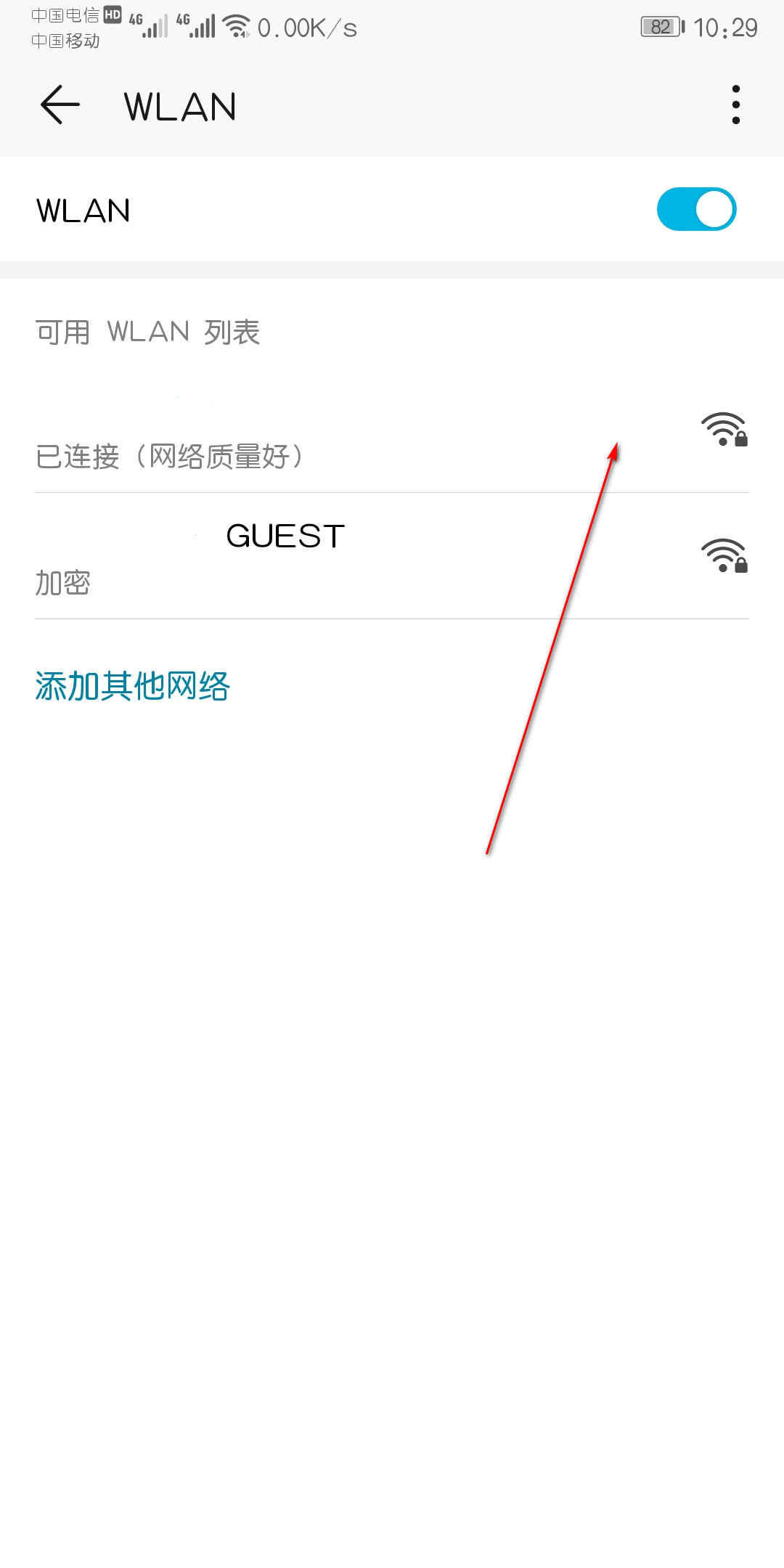Tap the network speed WiFi indicator in status bar

coord(237,25)
